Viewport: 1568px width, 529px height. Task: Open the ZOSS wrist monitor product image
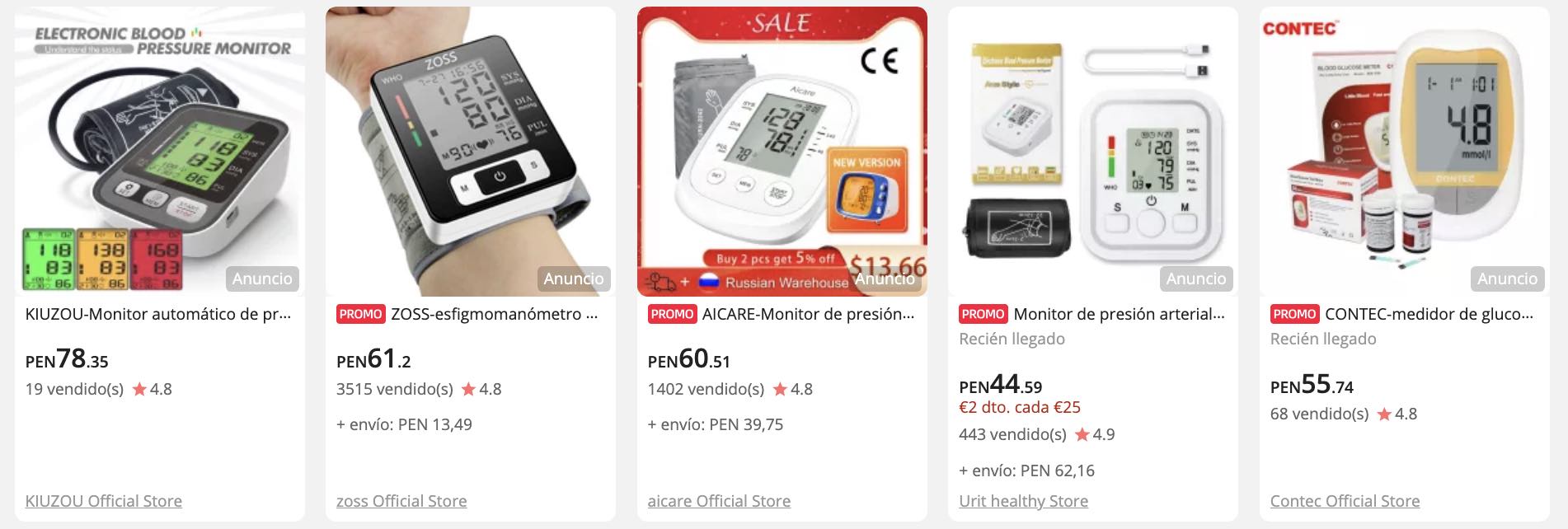(x=471, y=152)
